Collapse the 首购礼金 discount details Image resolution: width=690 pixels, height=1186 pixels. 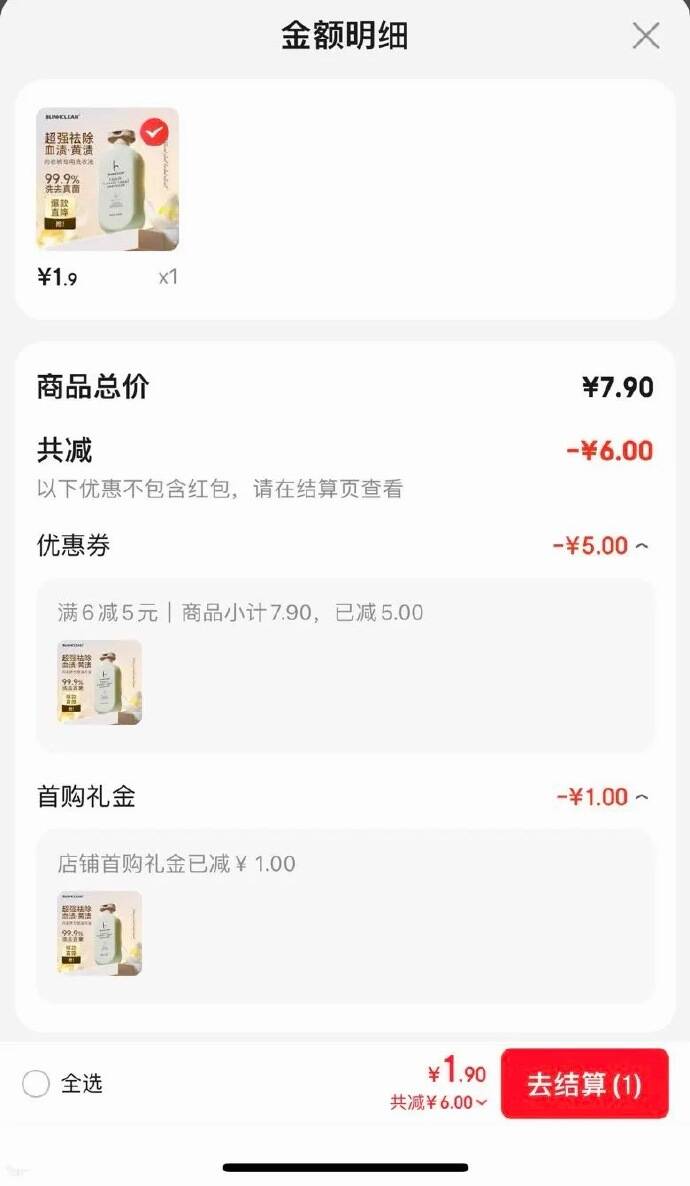tap(642, 797)
